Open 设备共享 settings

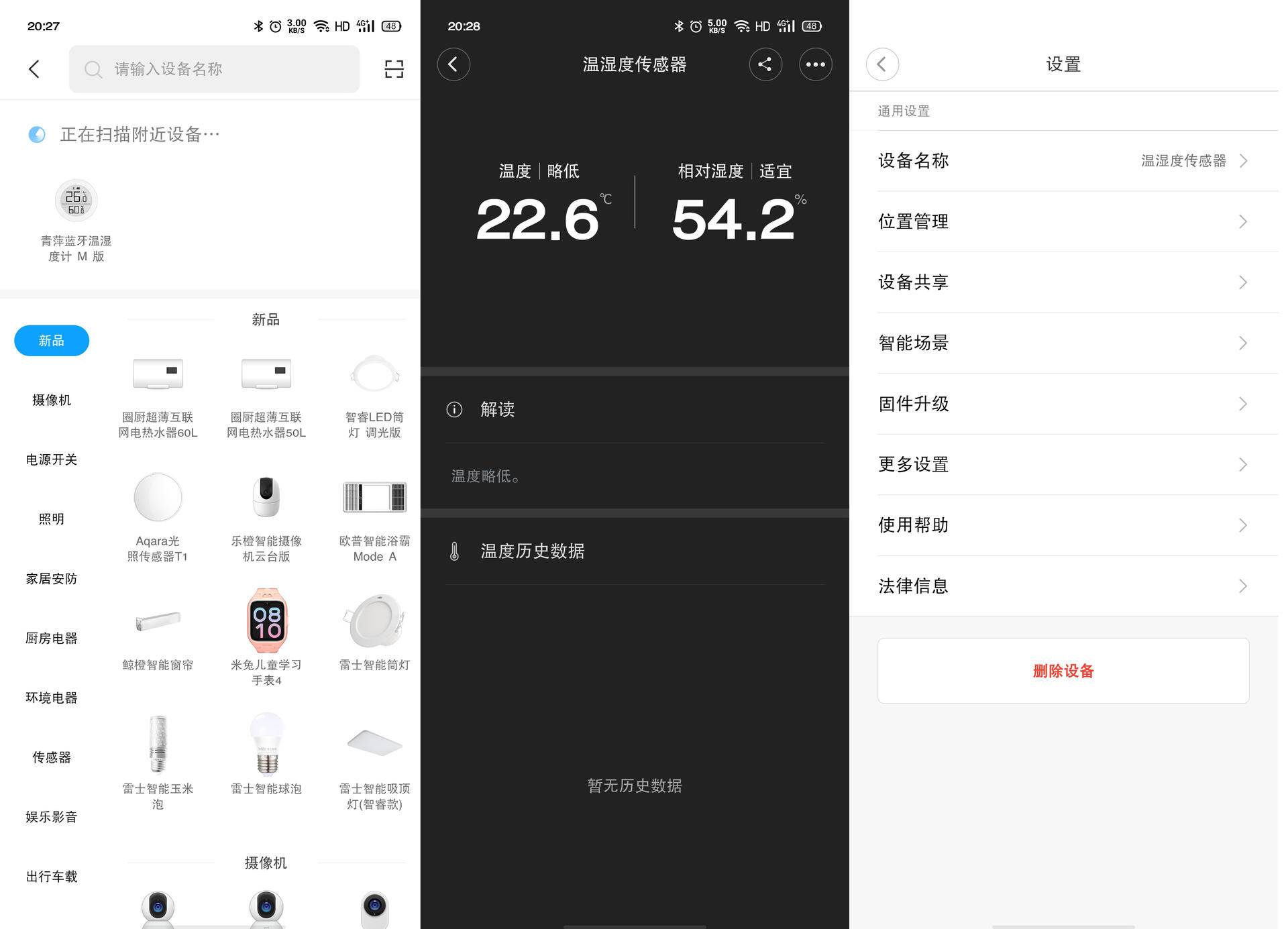pyautogui.click(x=1063, y=282)
